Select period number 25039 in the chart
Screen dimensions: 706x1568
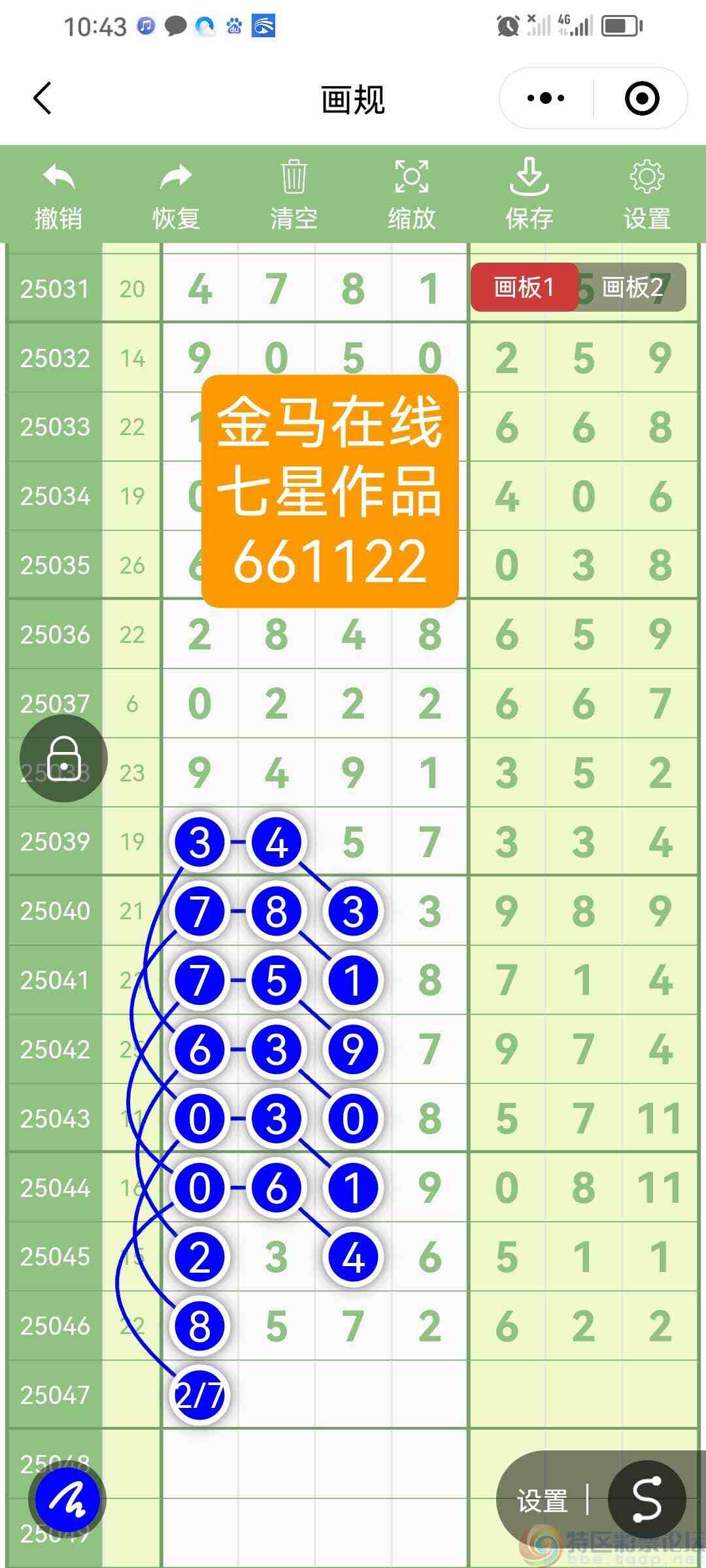click(55, 843)
